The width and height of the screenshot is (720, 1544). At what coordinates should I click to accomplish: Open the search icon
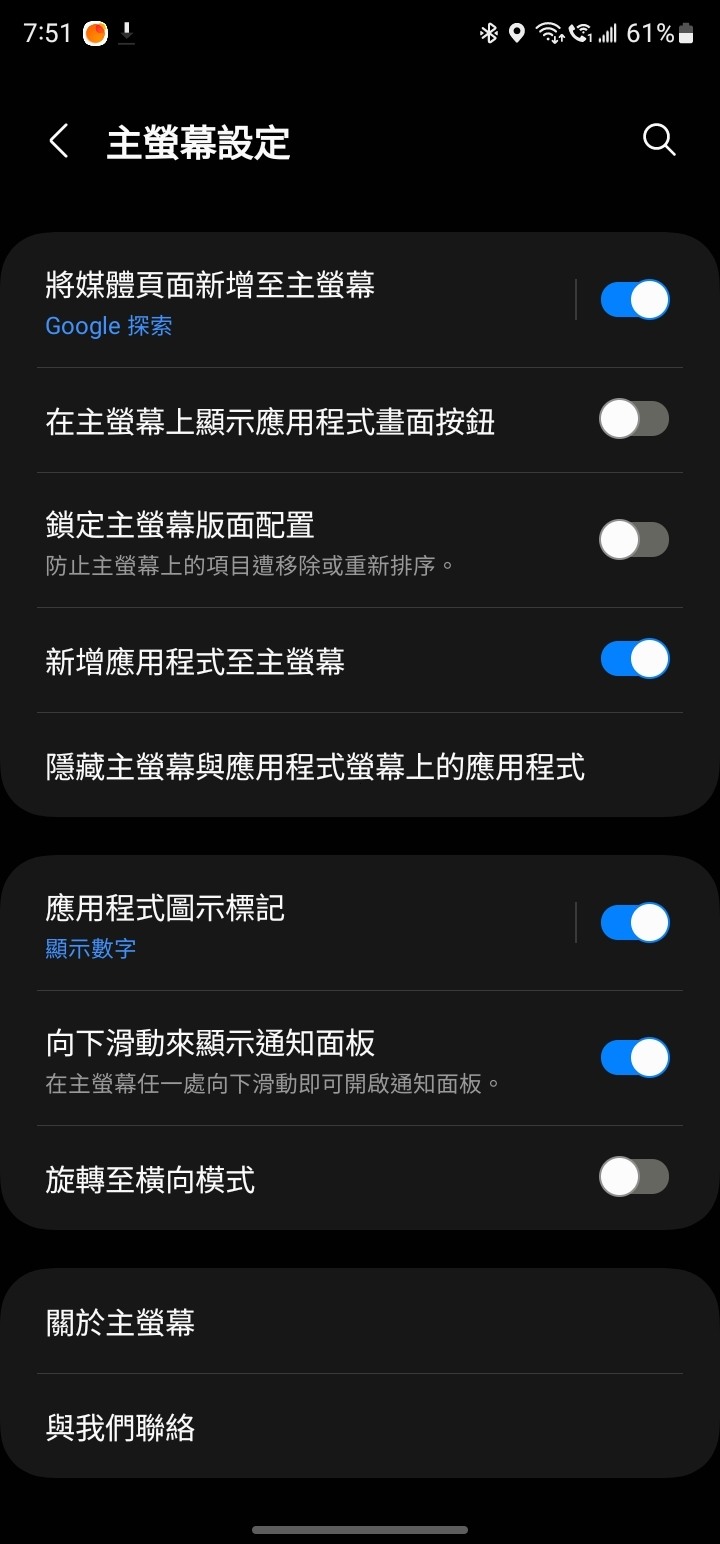coord(659,141)
